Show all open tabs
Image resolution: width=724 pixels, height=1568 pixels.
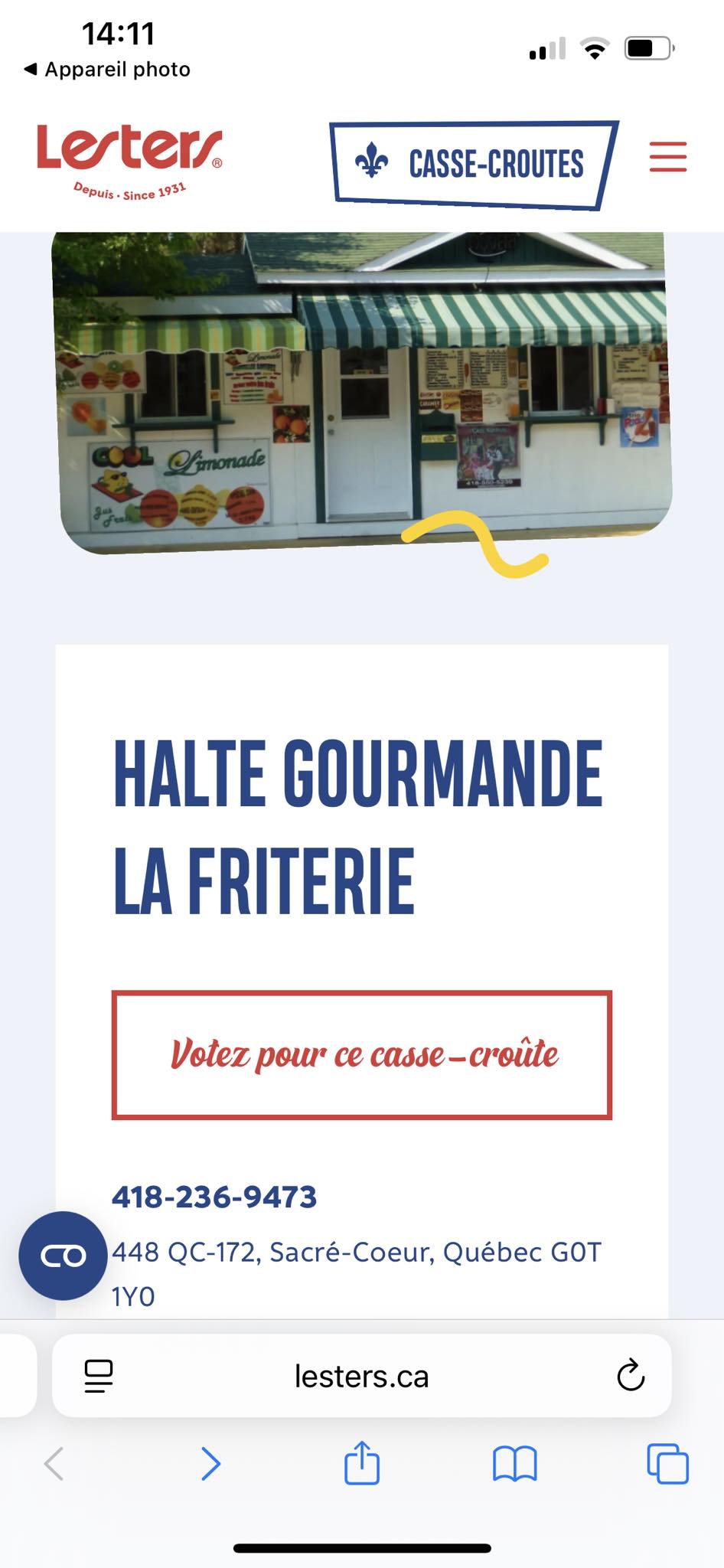667,1464
